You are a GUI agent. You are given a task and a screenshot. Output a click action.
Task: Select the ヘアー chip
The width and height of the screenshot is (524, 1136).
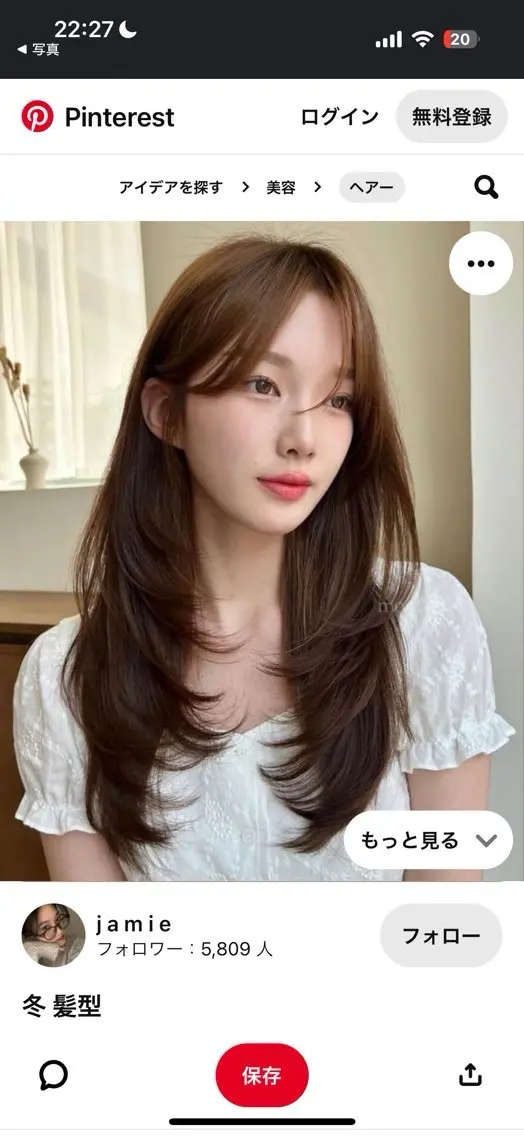pyautogui.click(x=372, y=188)
